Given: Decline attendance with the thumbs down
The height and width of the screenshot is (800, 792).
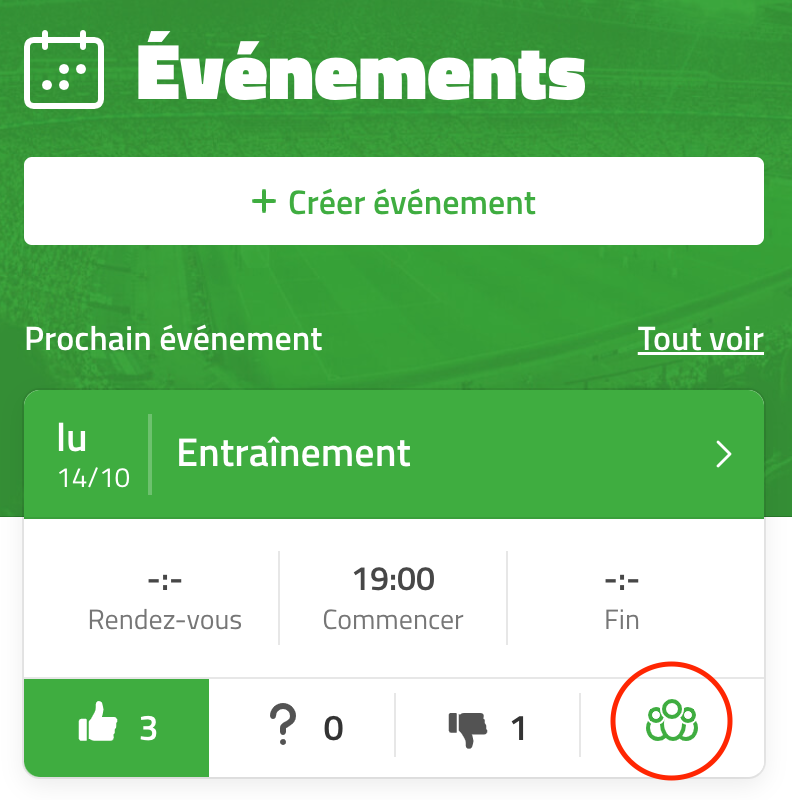Looking at the screenshot, I should (488, 728).
